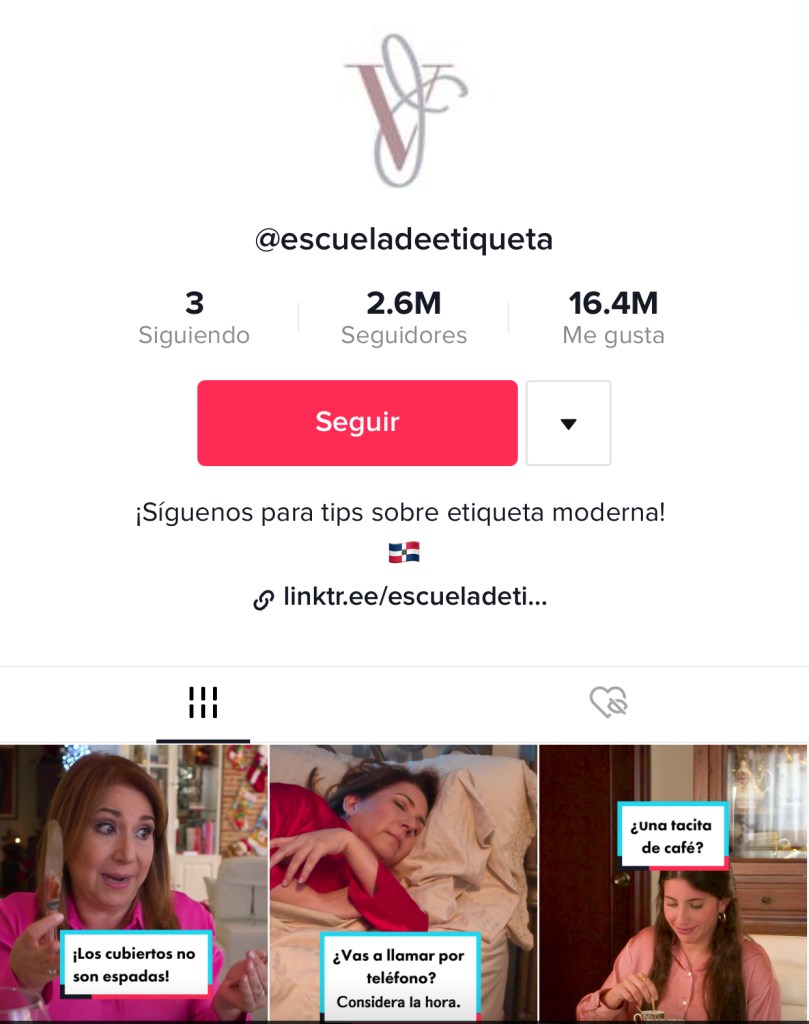Follow the escueladeetiqueta account

tap(357, 422)
